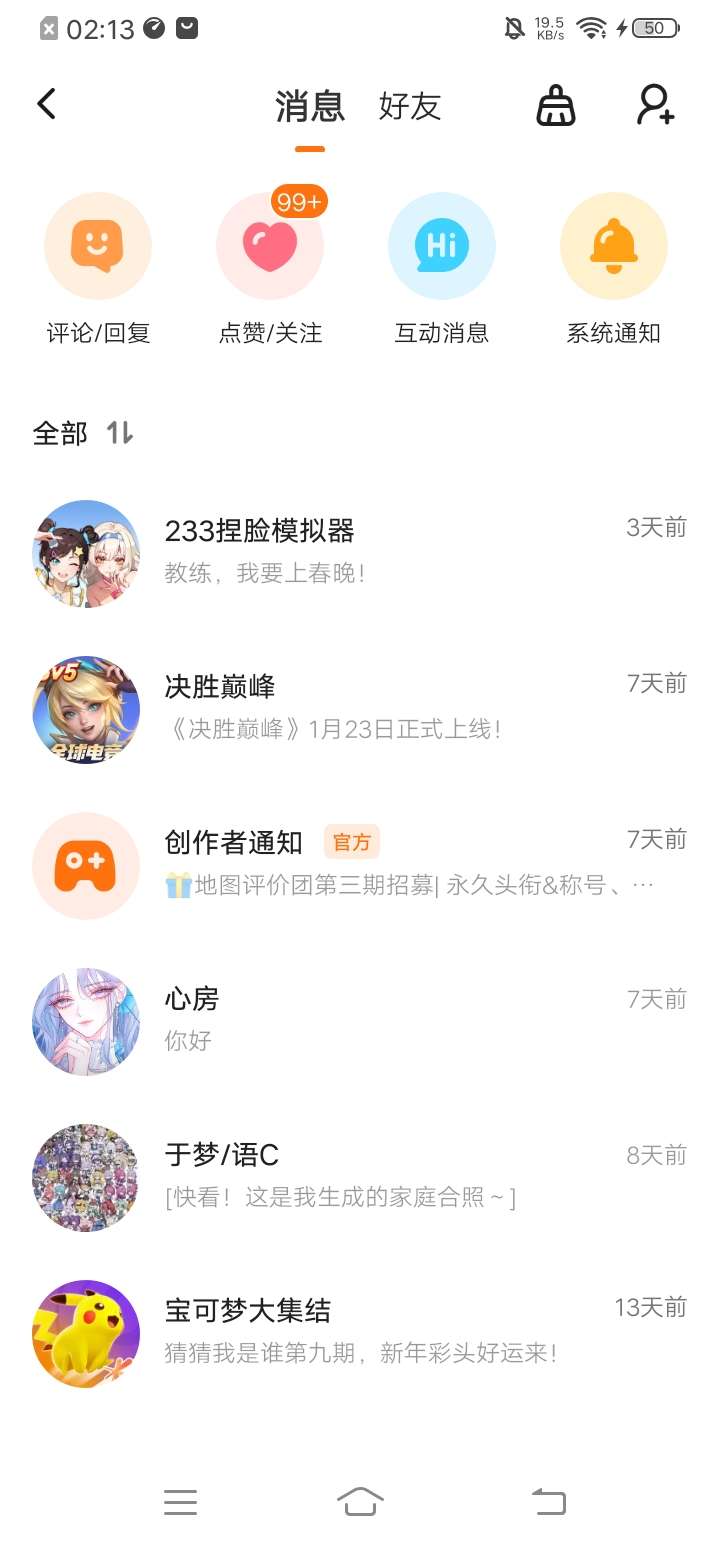The width and height of the screenshot is (720, 1544).
Task: Open recent apps from the navigation bar
Action: [x=180, y=1501]
